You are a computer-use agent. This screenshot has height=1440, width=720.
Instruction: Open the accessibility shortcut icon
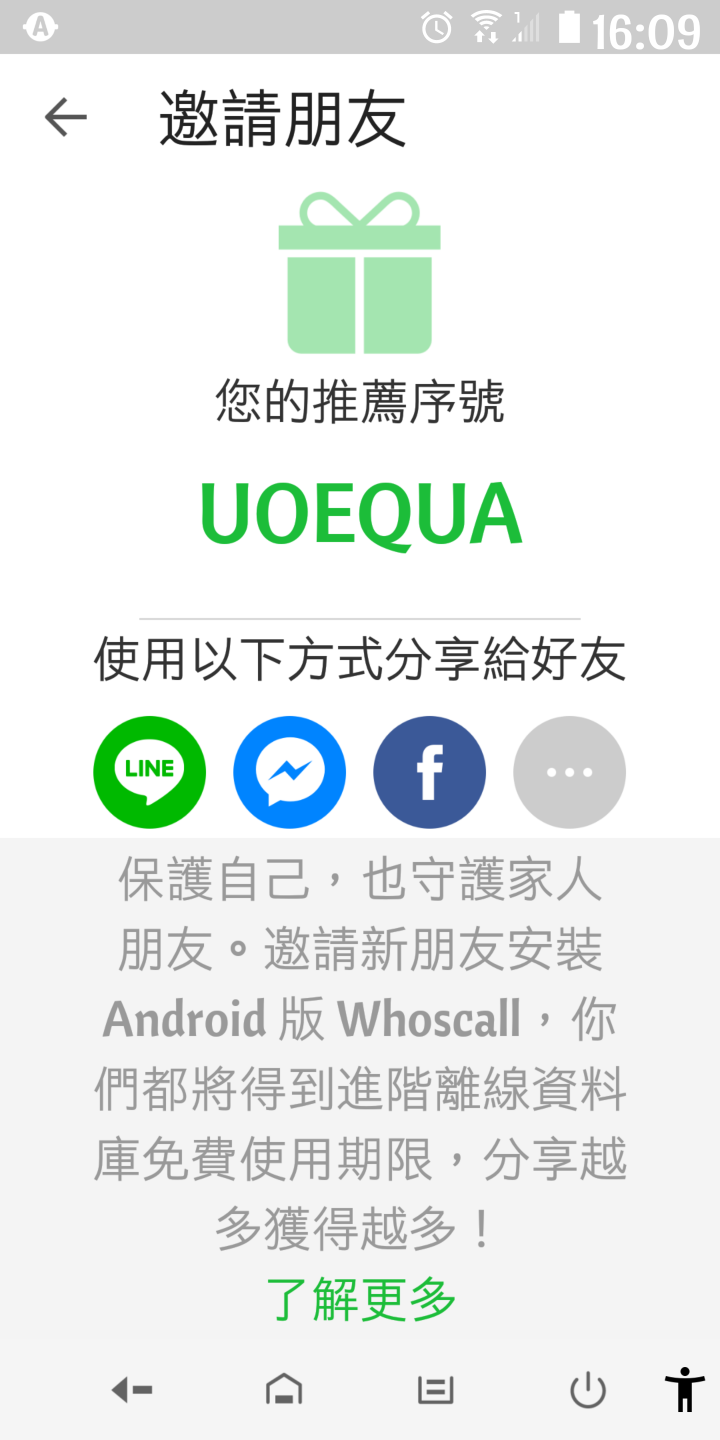click(x=685, y=1389)
